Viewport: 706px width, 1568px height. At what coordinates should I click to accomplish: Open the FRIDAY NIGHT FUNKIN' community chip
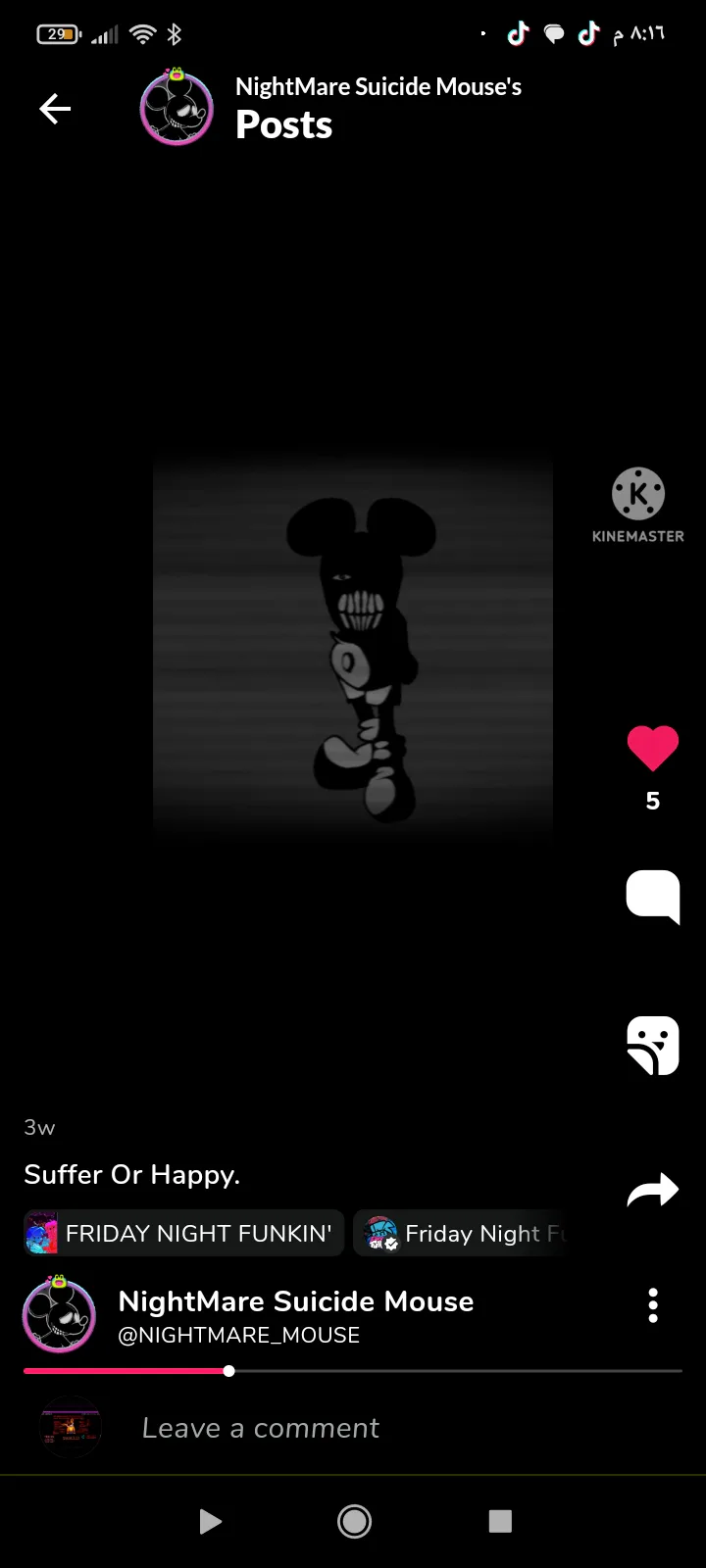[x=183, y=1233]
